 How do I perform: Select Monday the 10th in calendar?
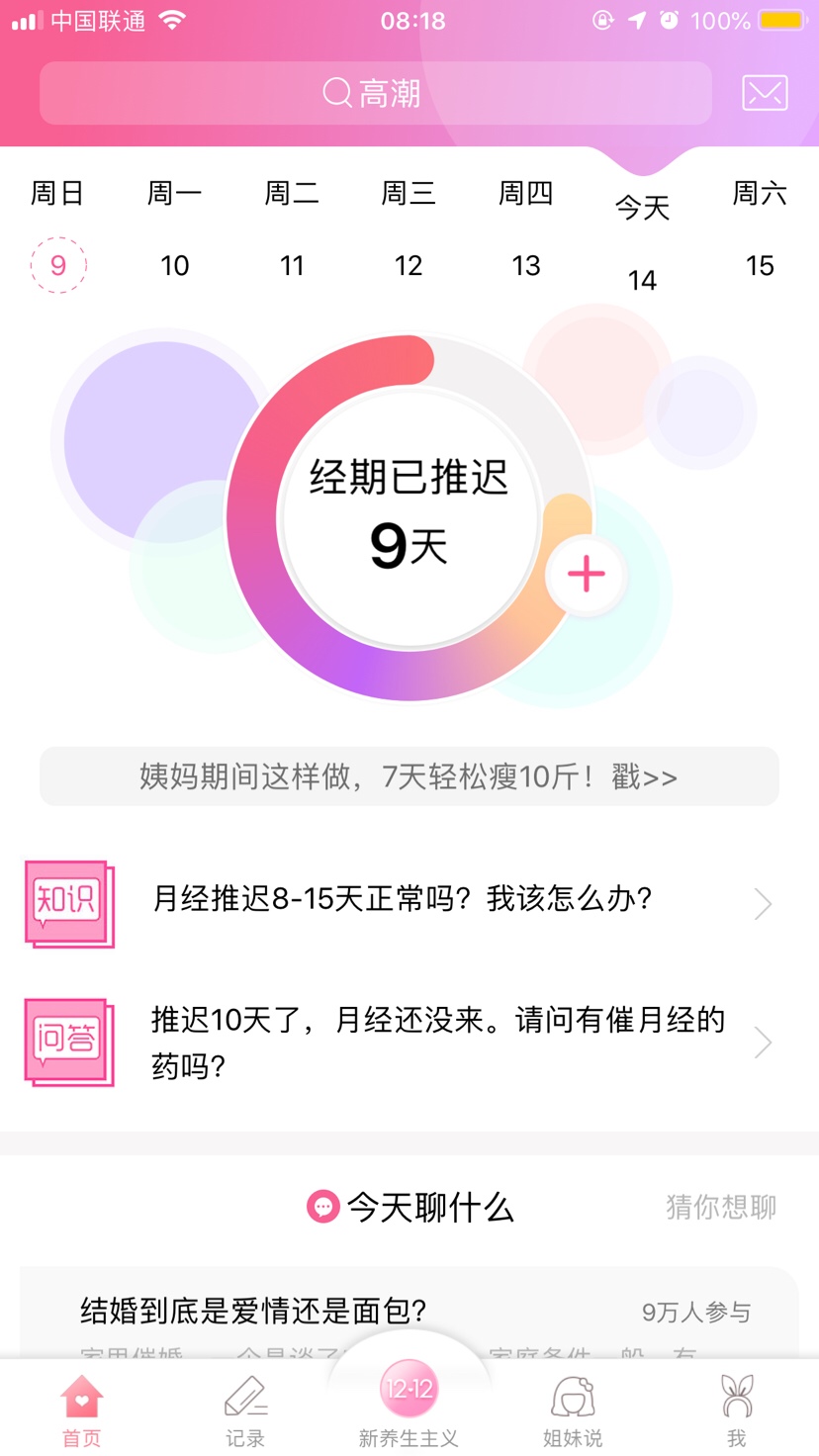[x=175, y=265]
